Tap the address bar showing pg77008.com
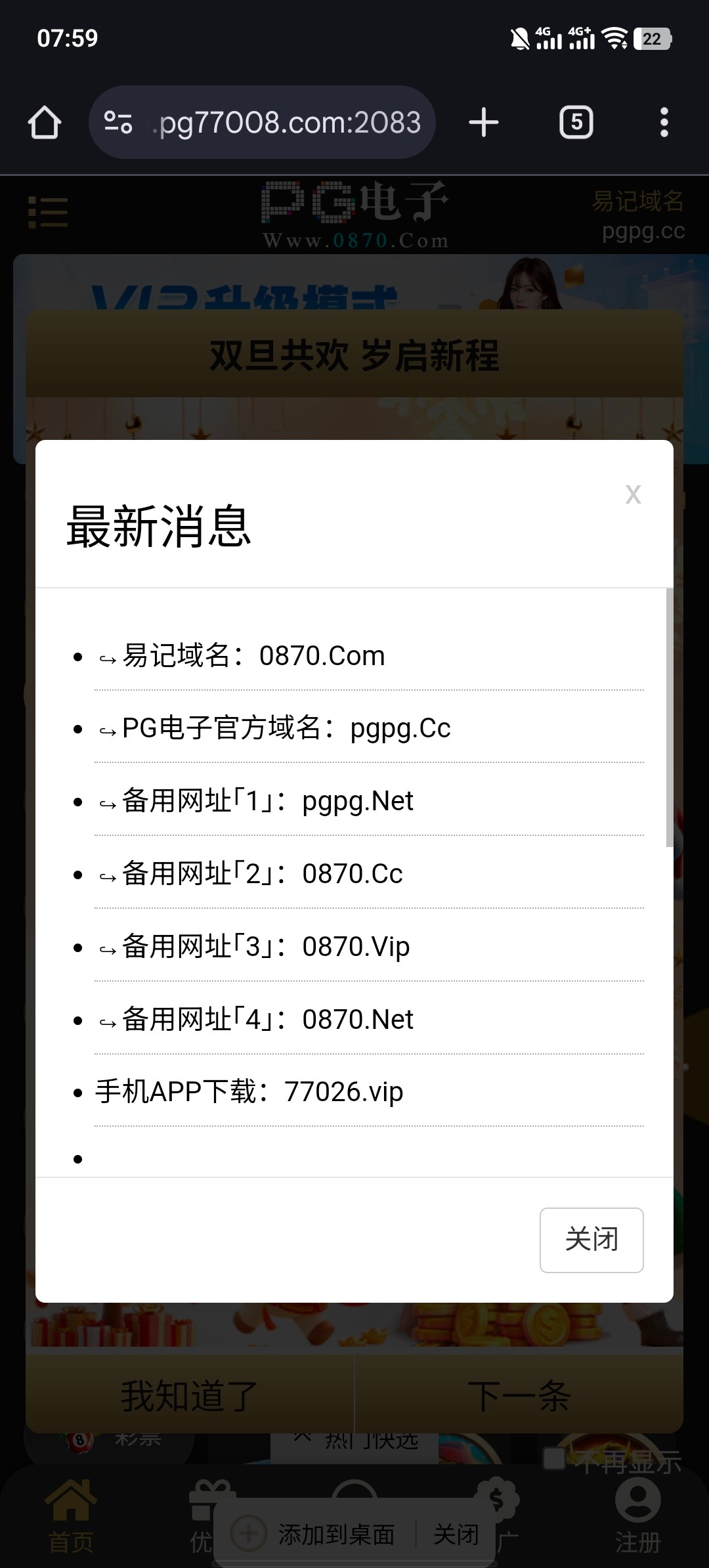This screenshot has width=709, height=1568. [289, 123]
